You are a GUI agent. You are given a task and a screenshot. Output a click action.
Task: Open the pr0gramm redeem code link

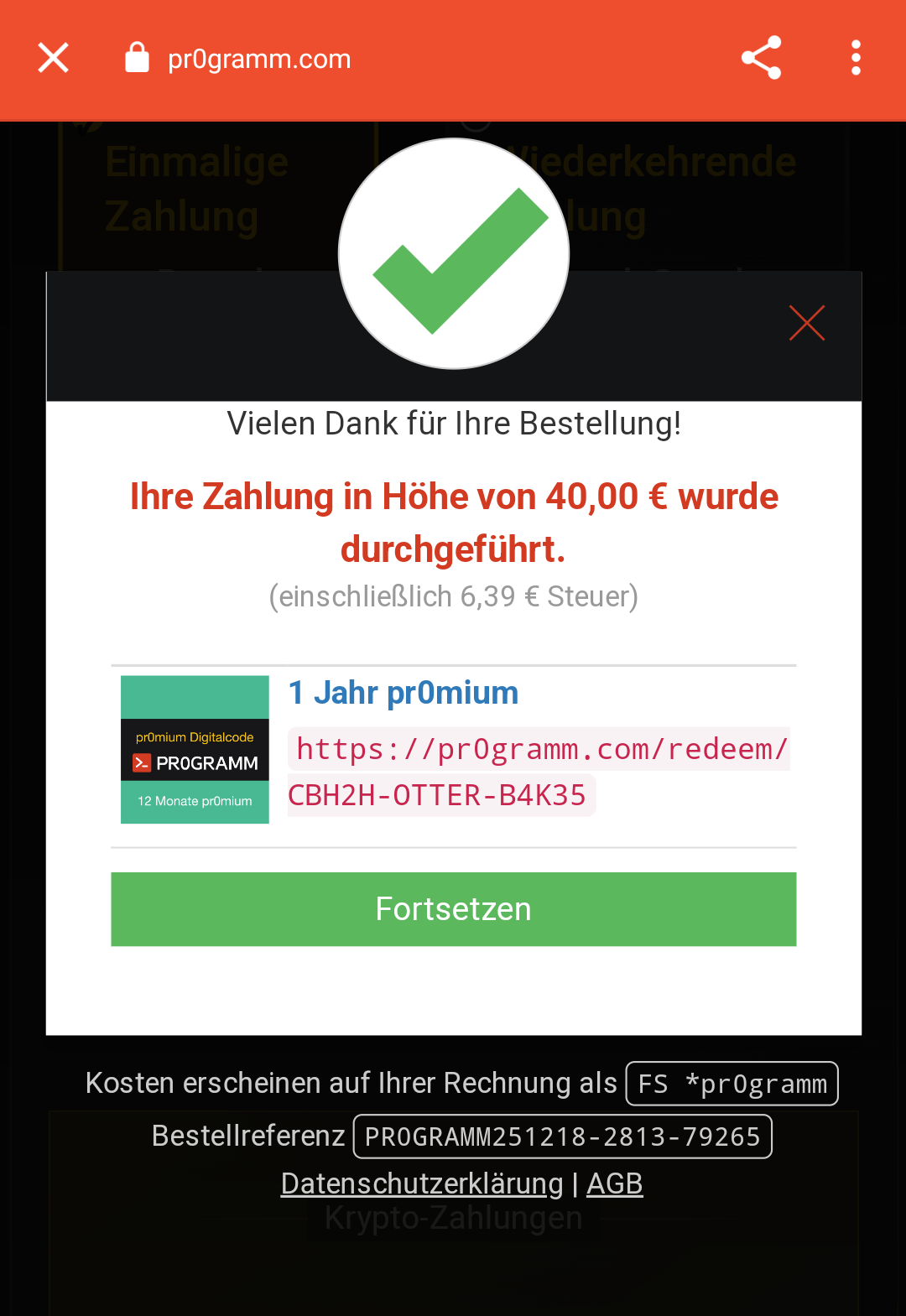coord(537,749)
